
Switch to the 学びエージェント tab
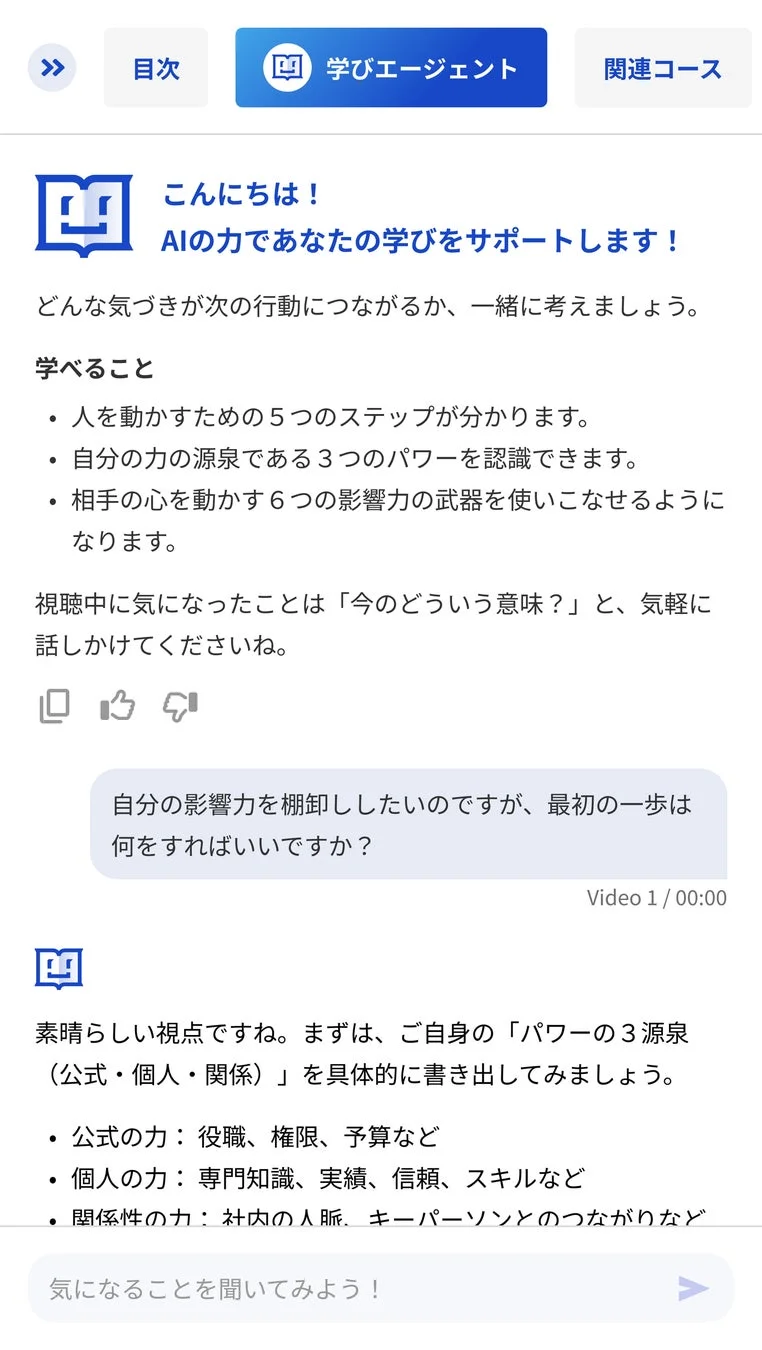390,67
